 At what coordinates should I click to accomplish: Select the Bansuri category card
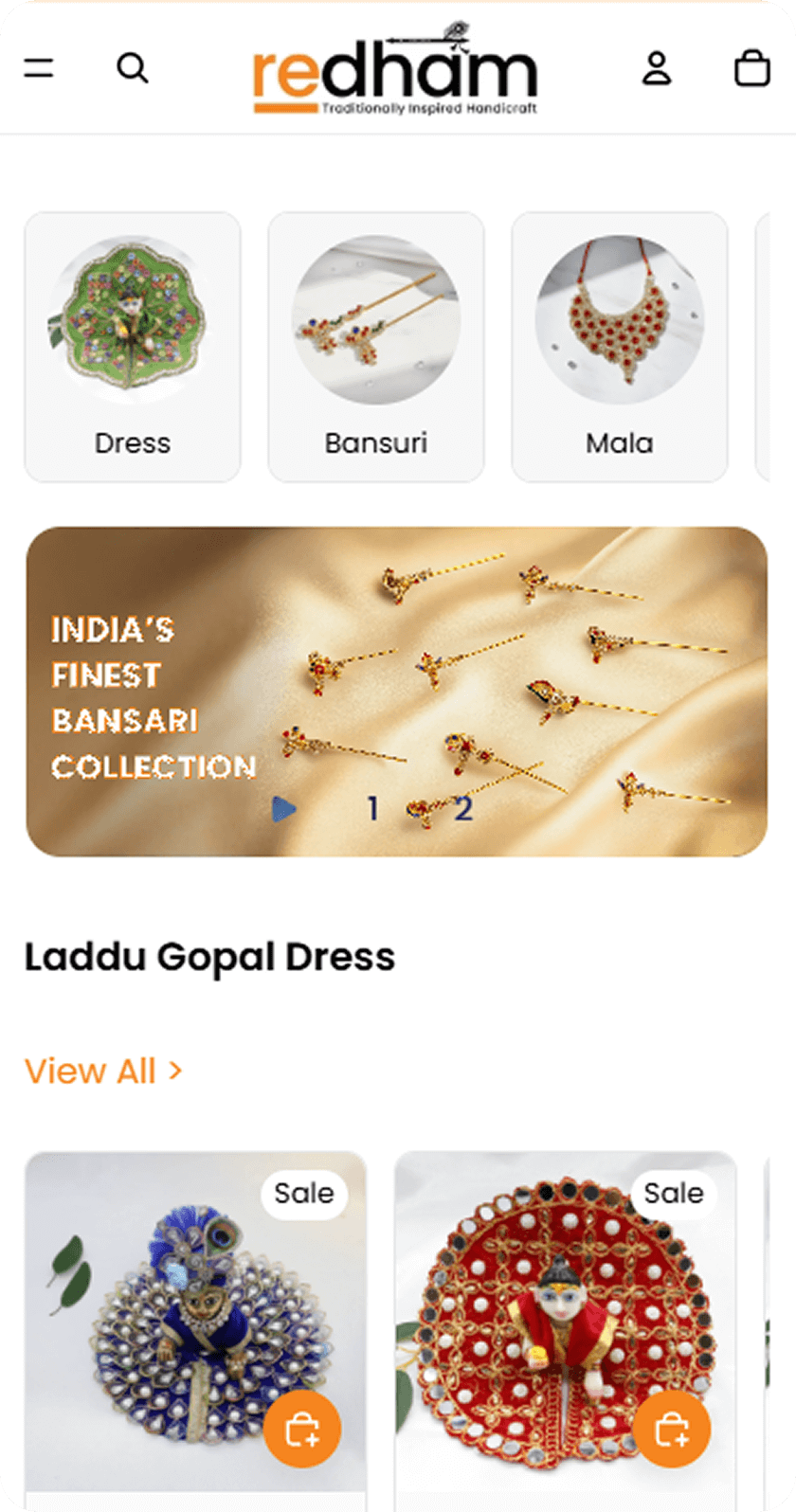coord(376,347)
